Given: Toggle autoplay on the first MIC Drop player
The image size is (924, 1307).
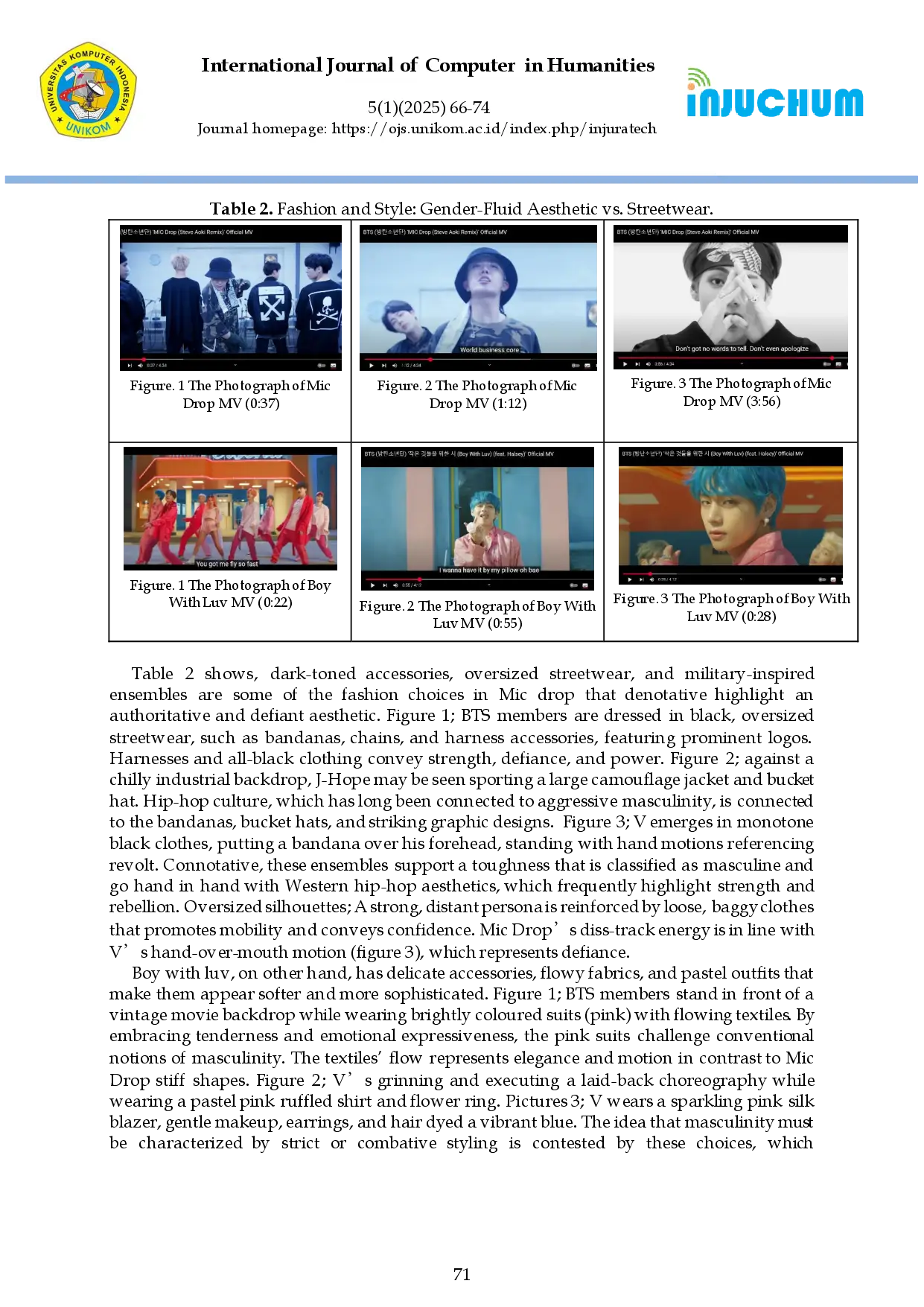Looking at the screenshot, I should point(320,365).
